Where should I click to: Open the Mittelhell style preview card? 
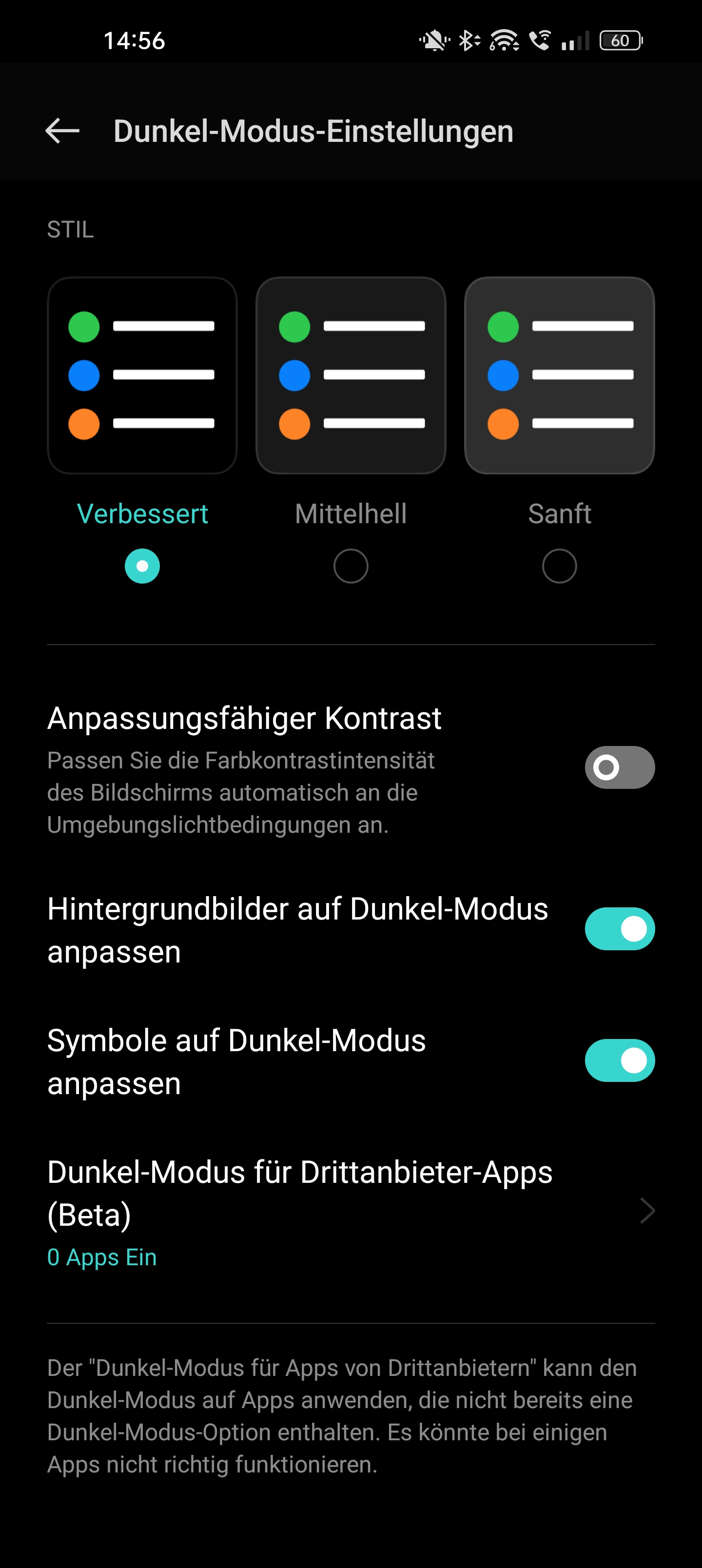click(351, 374)
